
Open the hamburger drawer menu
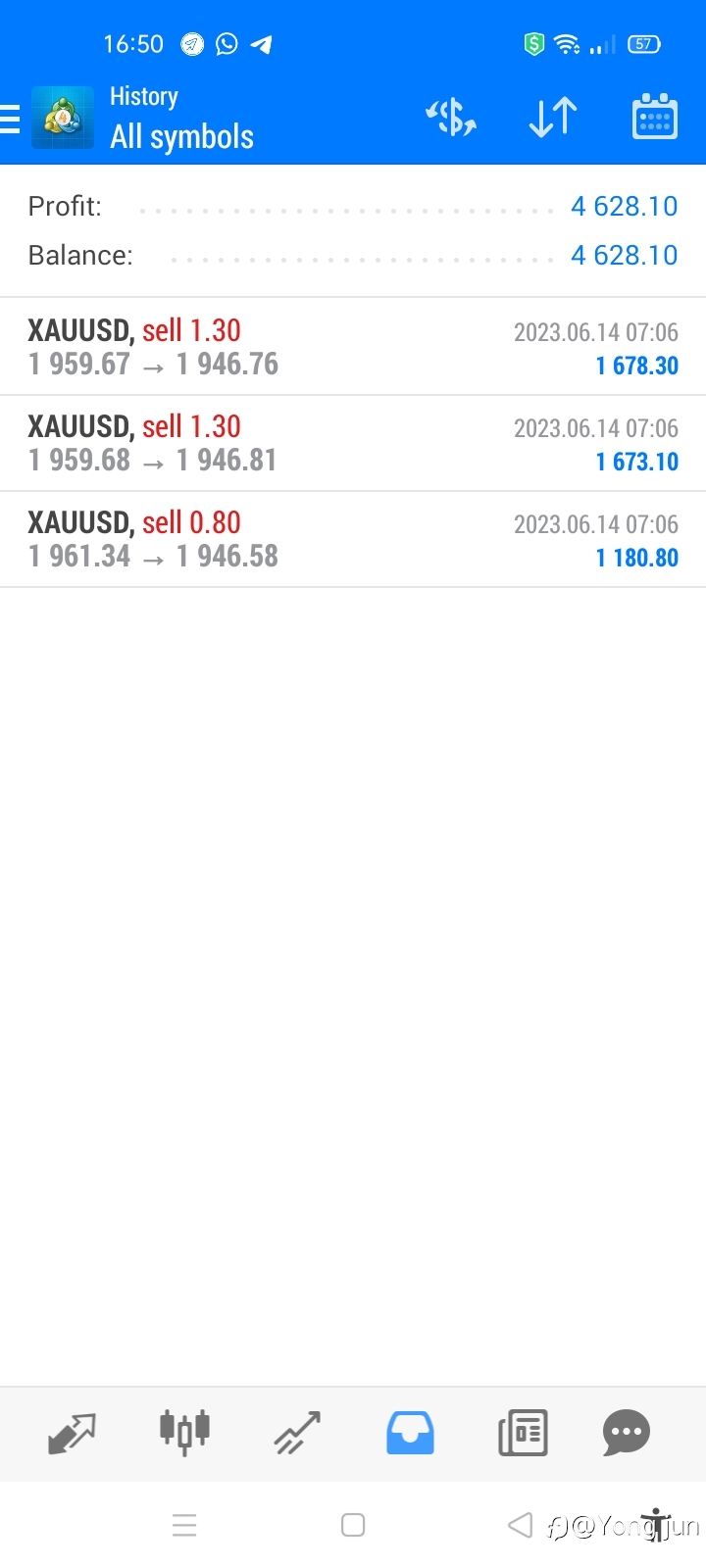[x=10, y=118]
